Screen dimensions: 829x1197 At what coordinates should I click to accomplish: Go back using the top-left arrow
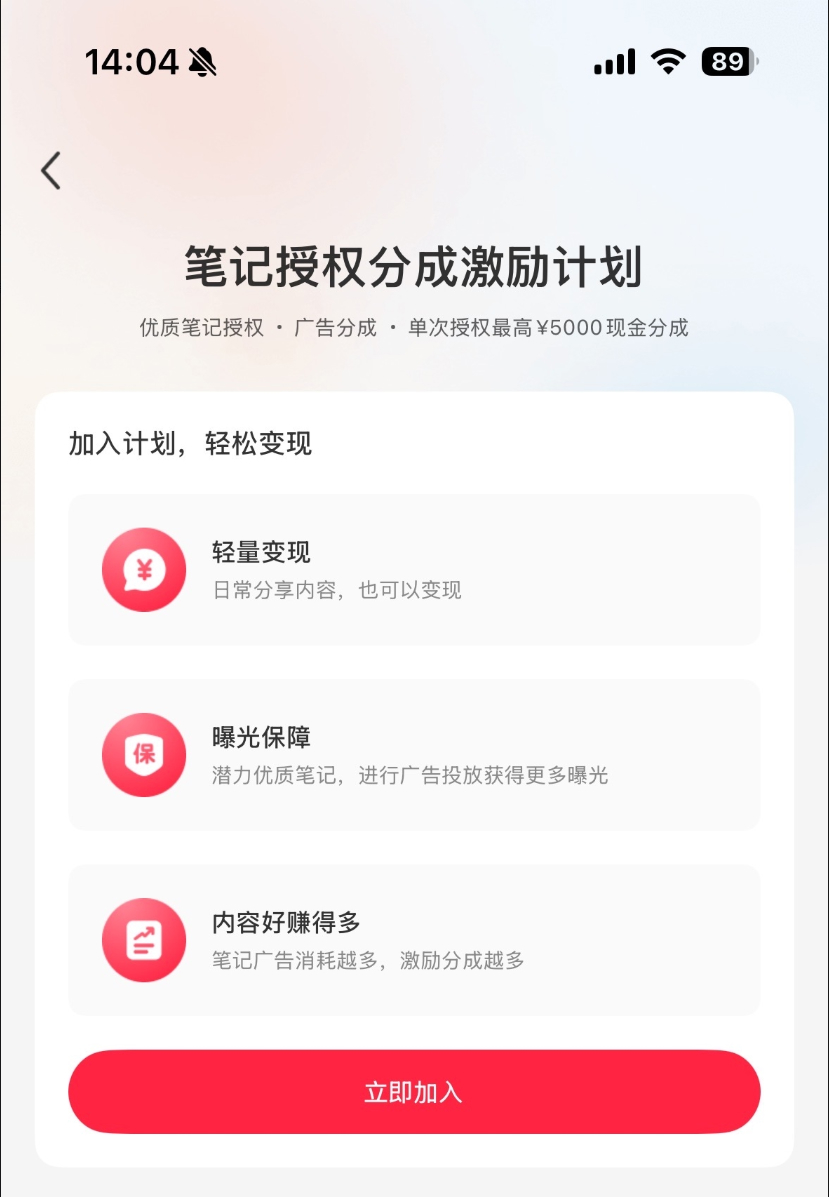pyautogui.click(x=51, y=171)
